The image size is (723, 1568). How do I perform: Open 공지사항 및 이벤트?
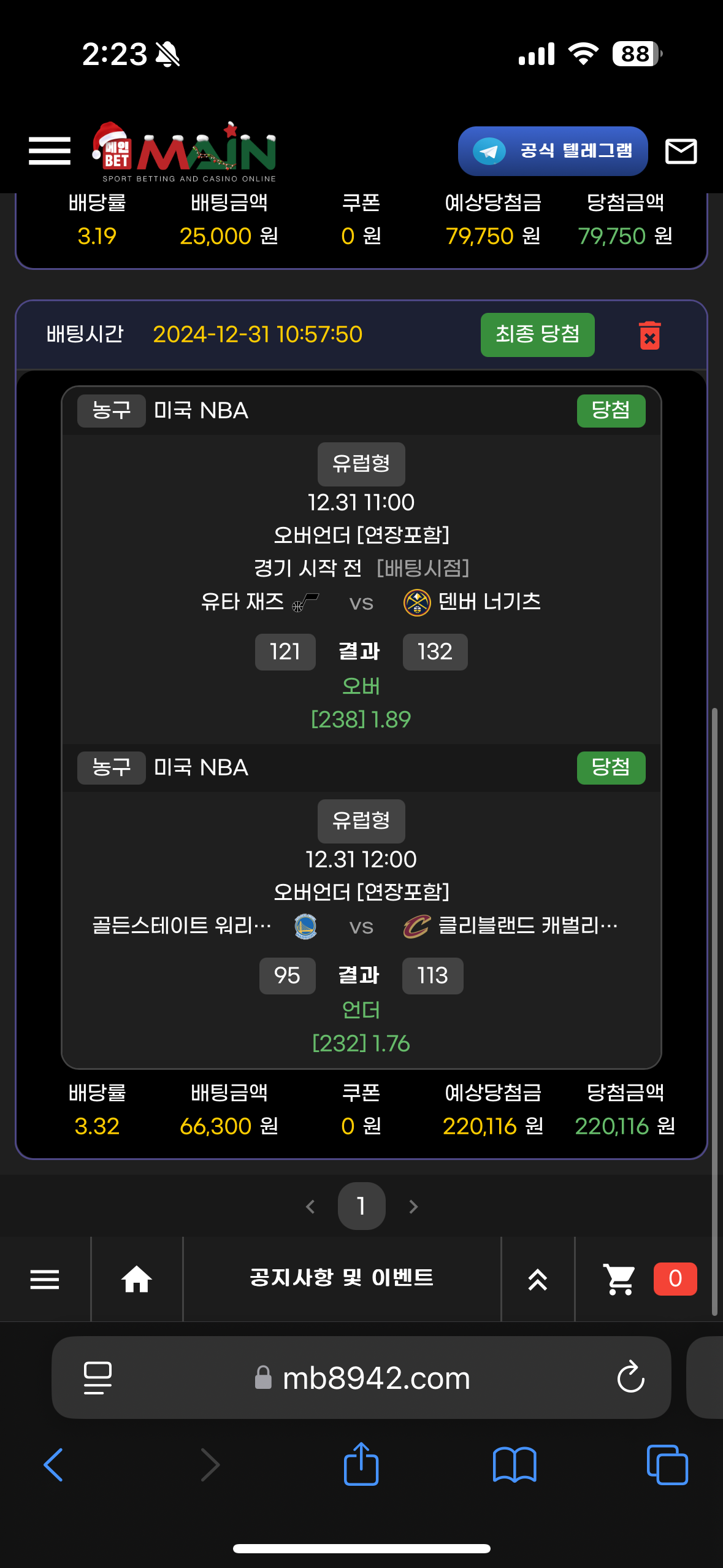click(x=342, y=1278)
